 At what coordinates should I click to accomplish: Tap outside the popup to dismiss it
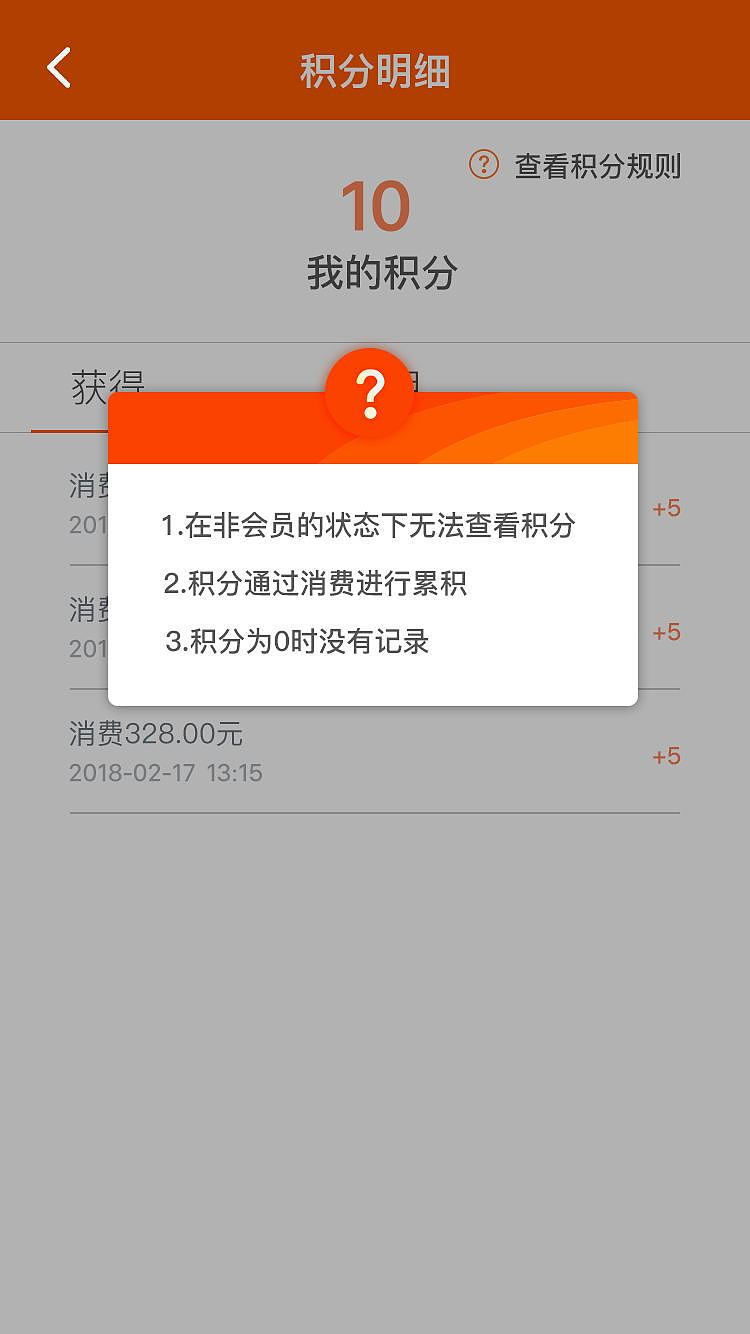(x=375, y=1050)
